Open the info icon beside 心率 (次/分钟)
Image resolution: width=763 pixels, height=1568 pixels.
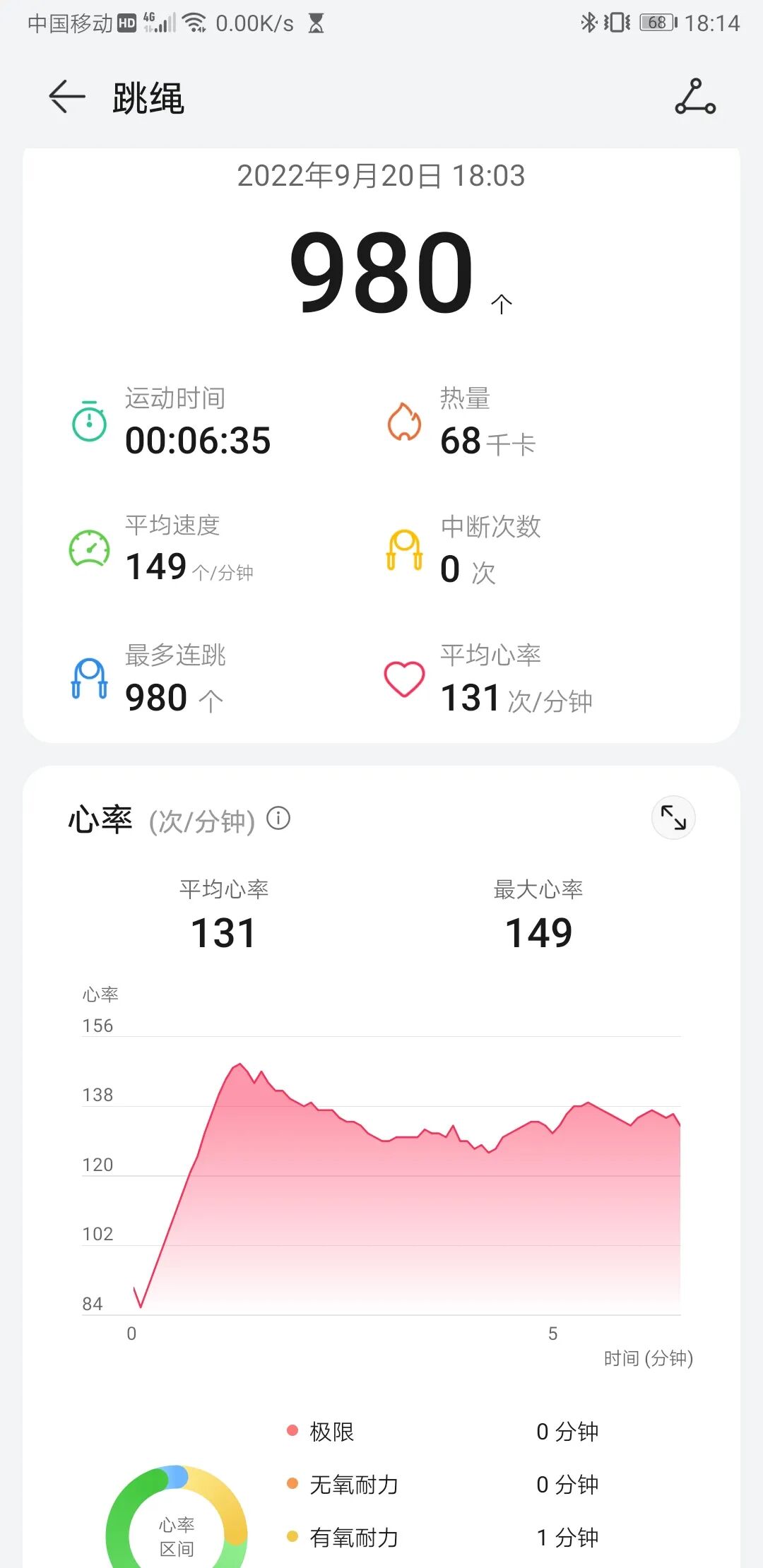tap(278, 819)
